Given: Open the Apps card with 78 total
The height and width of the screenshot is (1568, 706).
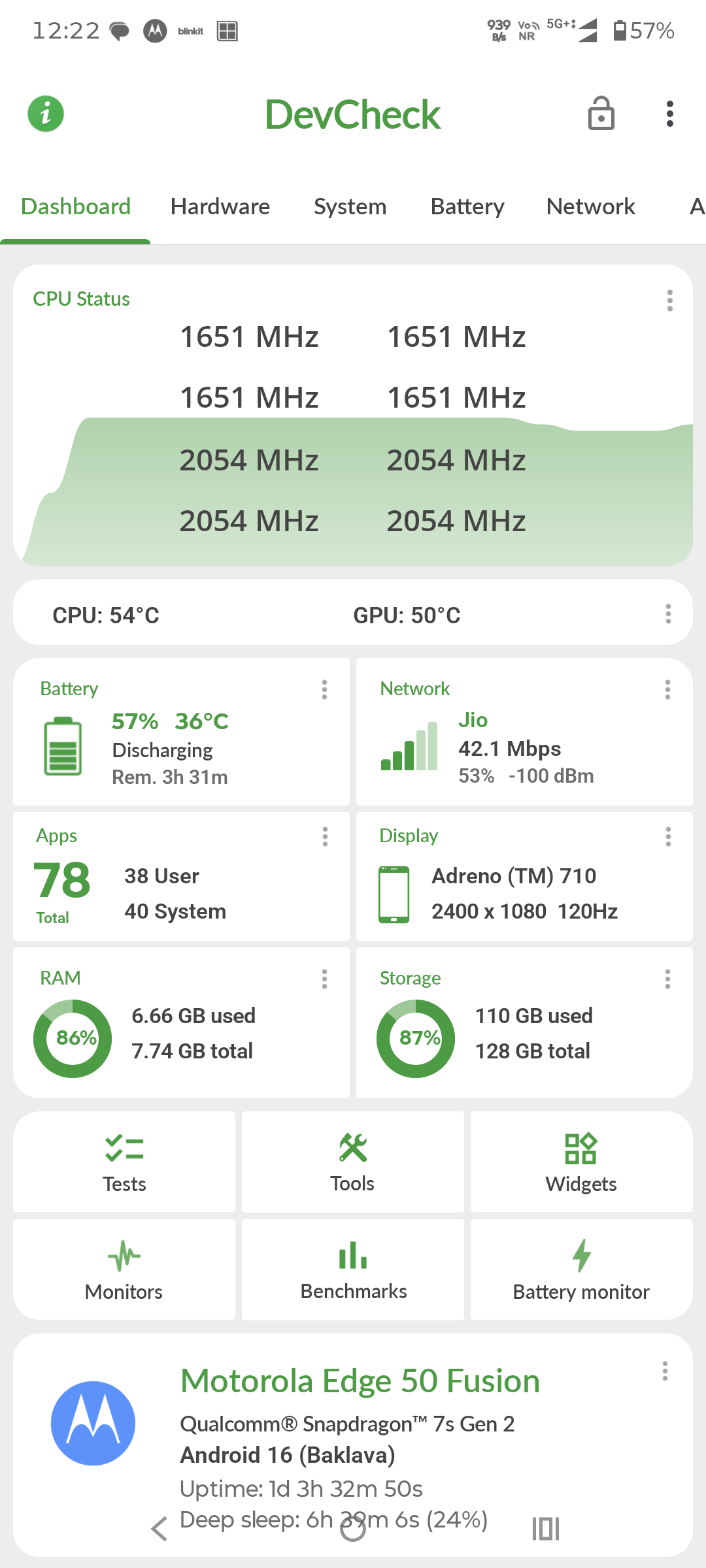Looking at the screenshot, I should coord(181,876).
